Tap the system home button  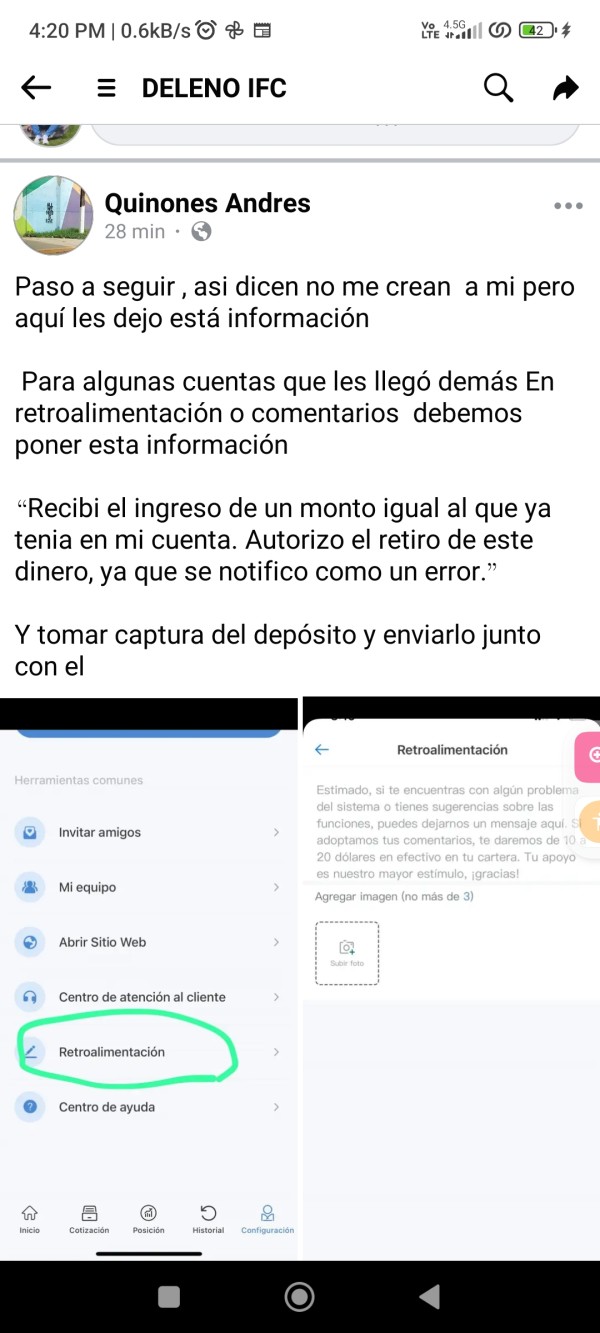(299, 1297)
